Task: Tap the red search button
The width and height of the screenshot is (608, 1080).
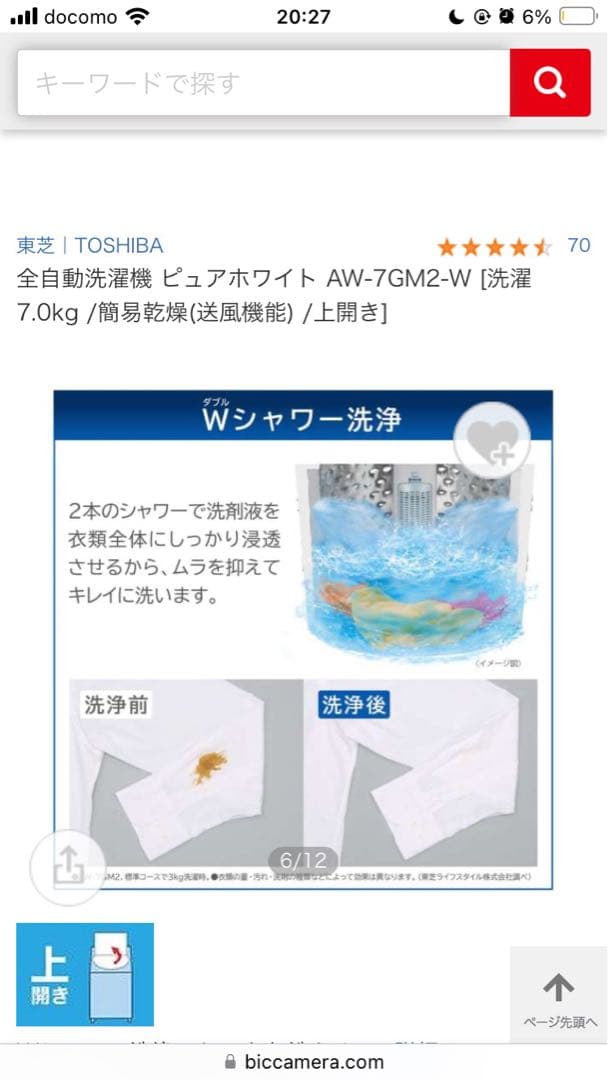Action: (x=550, y=83)
